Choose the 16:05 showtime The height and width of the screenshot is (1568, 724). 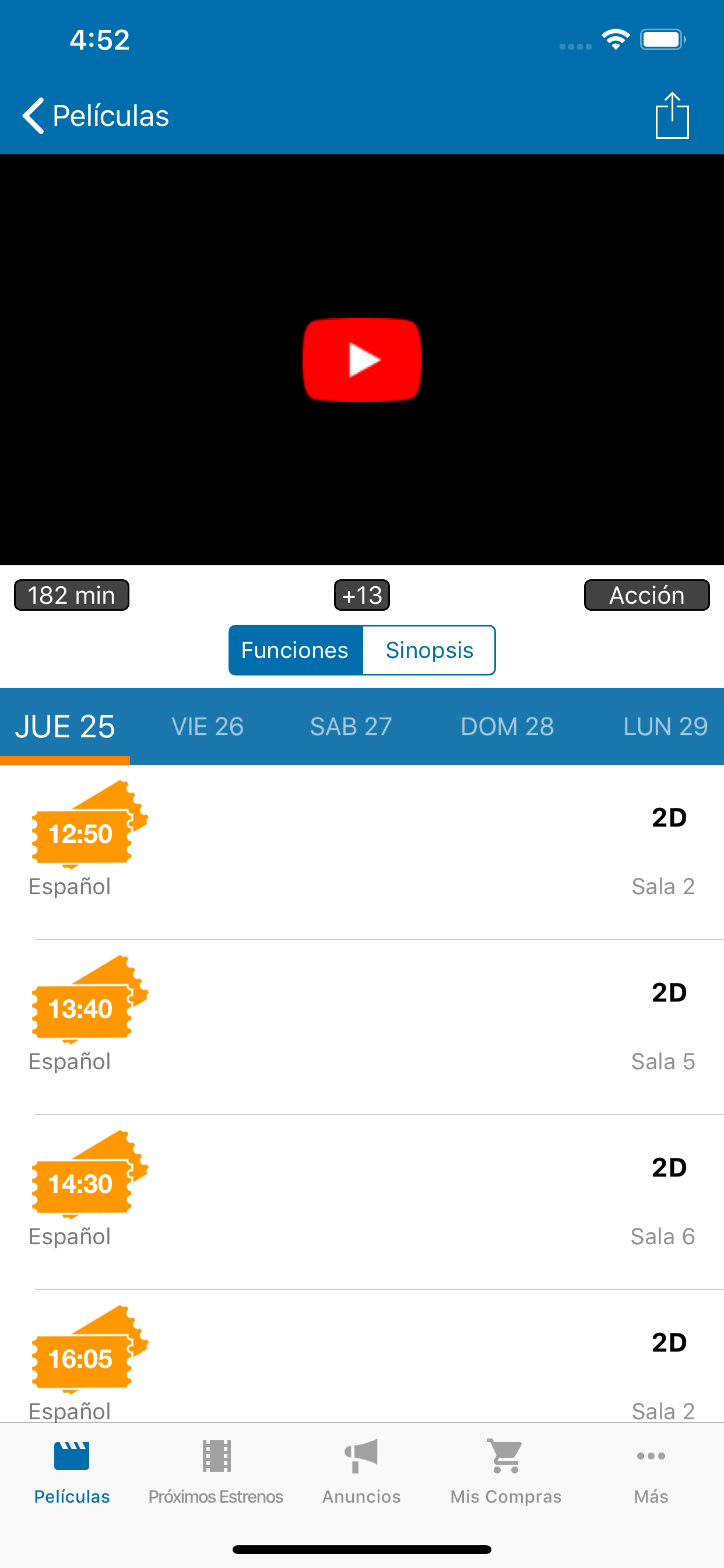(x=362, y=1356)
